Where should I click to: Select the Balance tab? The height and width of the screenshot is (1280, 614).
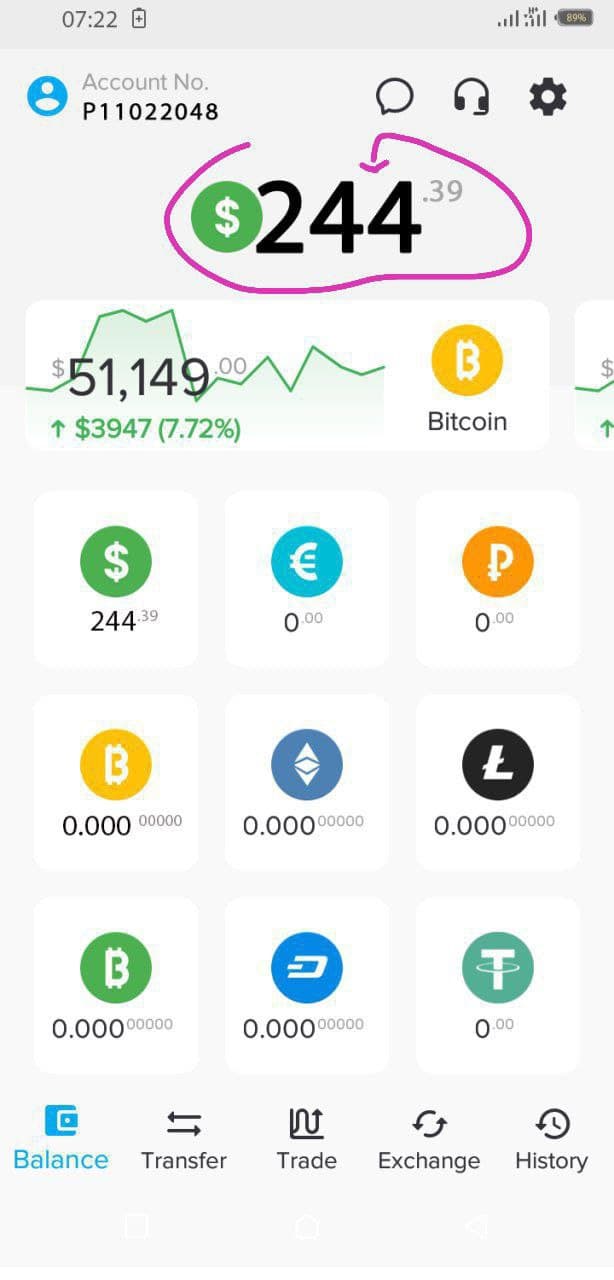61,1140
